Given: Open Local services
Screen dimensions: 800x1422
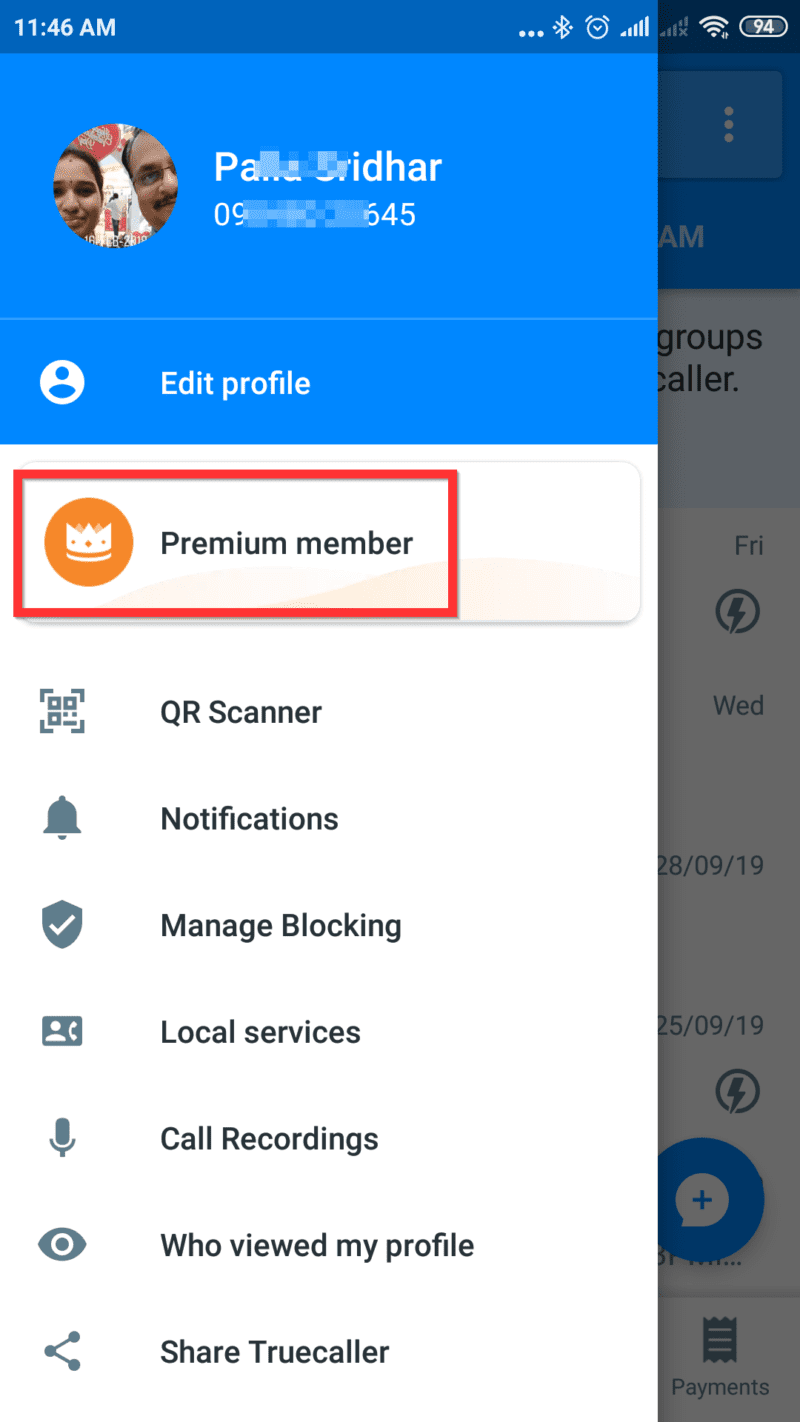Looking at the screenshot, I should [x=329, y=1032].
